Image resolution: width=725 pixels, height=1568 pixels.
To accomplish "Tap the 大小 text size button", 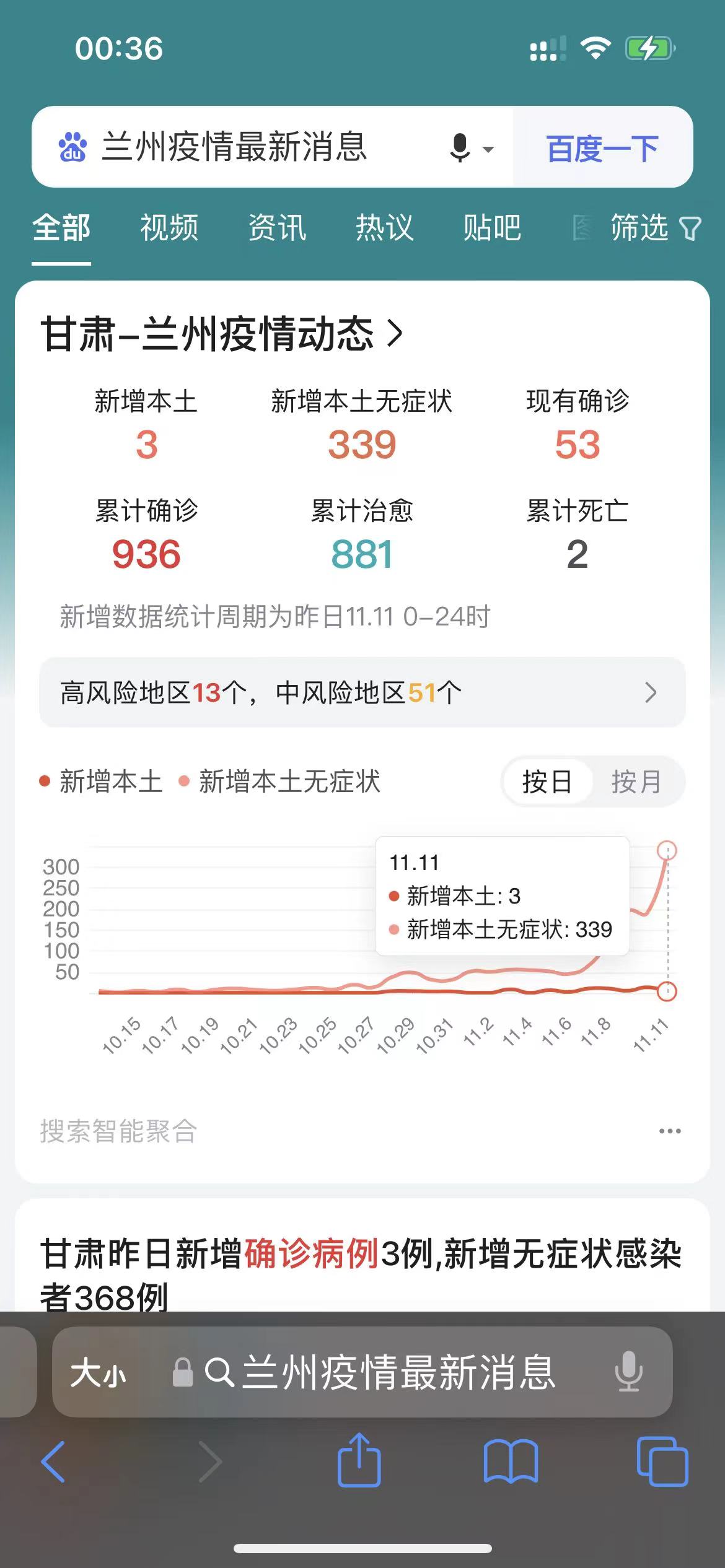I will [x=98, y=1372].
